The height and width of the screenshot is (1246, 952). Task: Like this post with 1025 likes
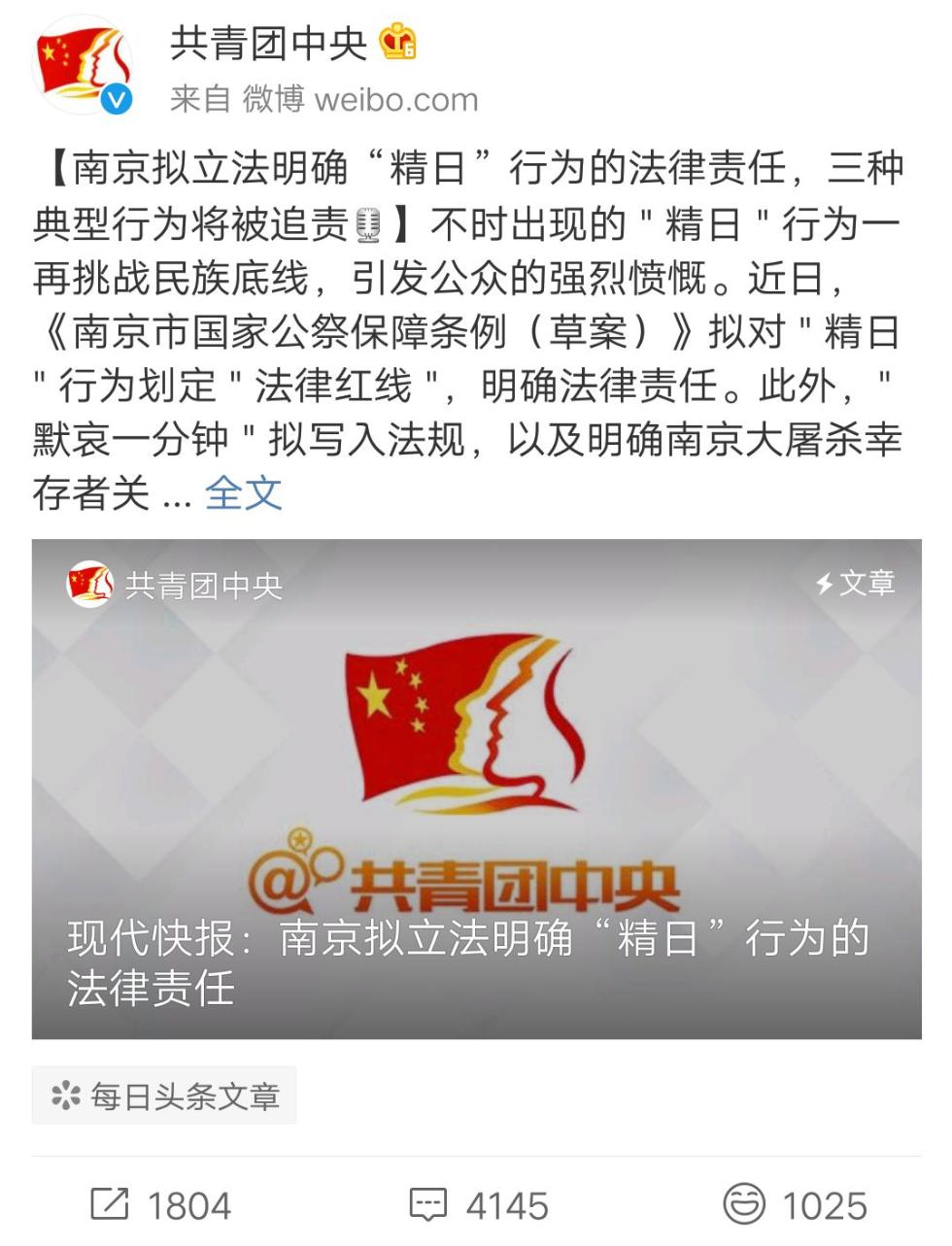(795, 1205)
